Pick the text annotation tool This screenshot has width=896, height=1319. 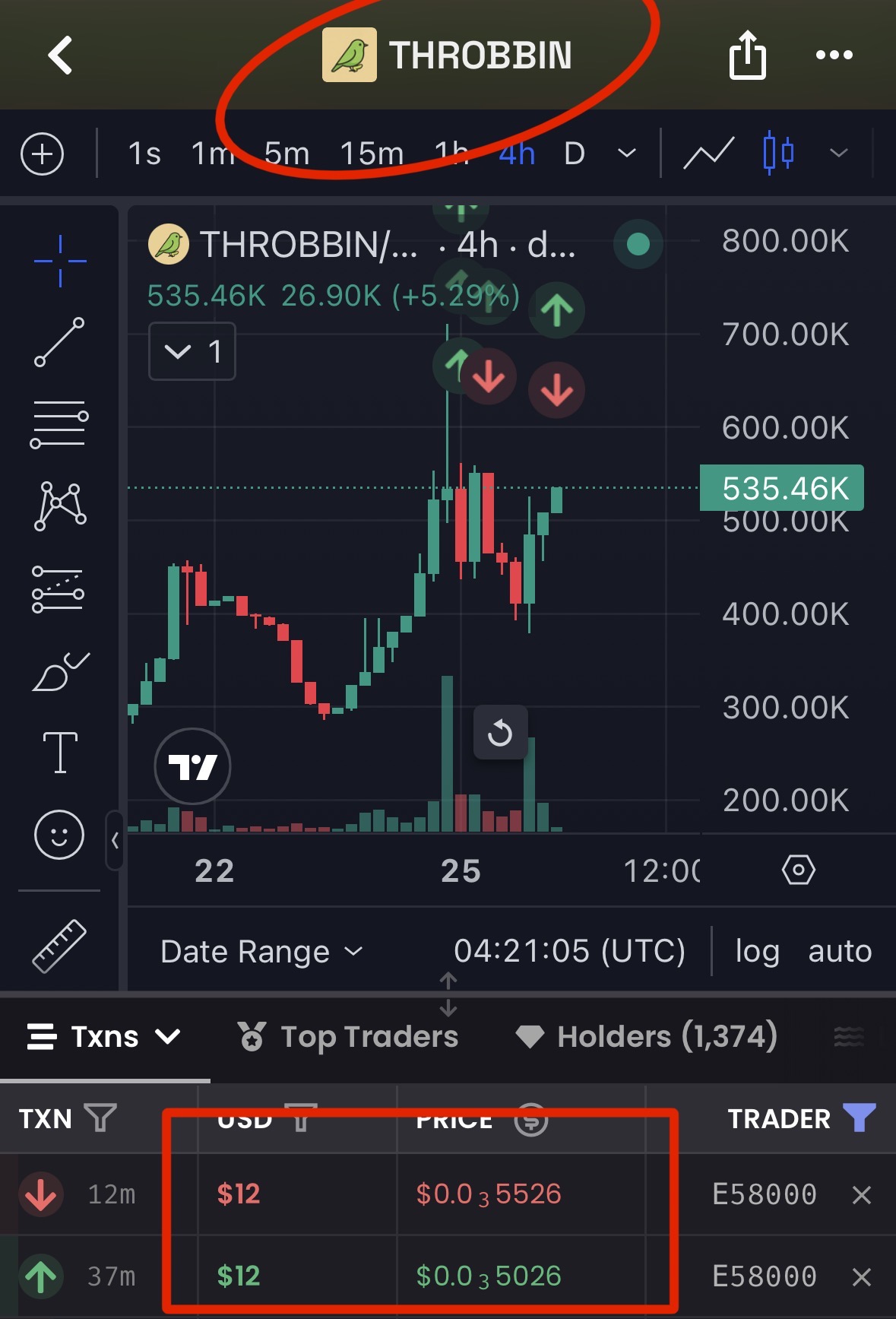60,753
